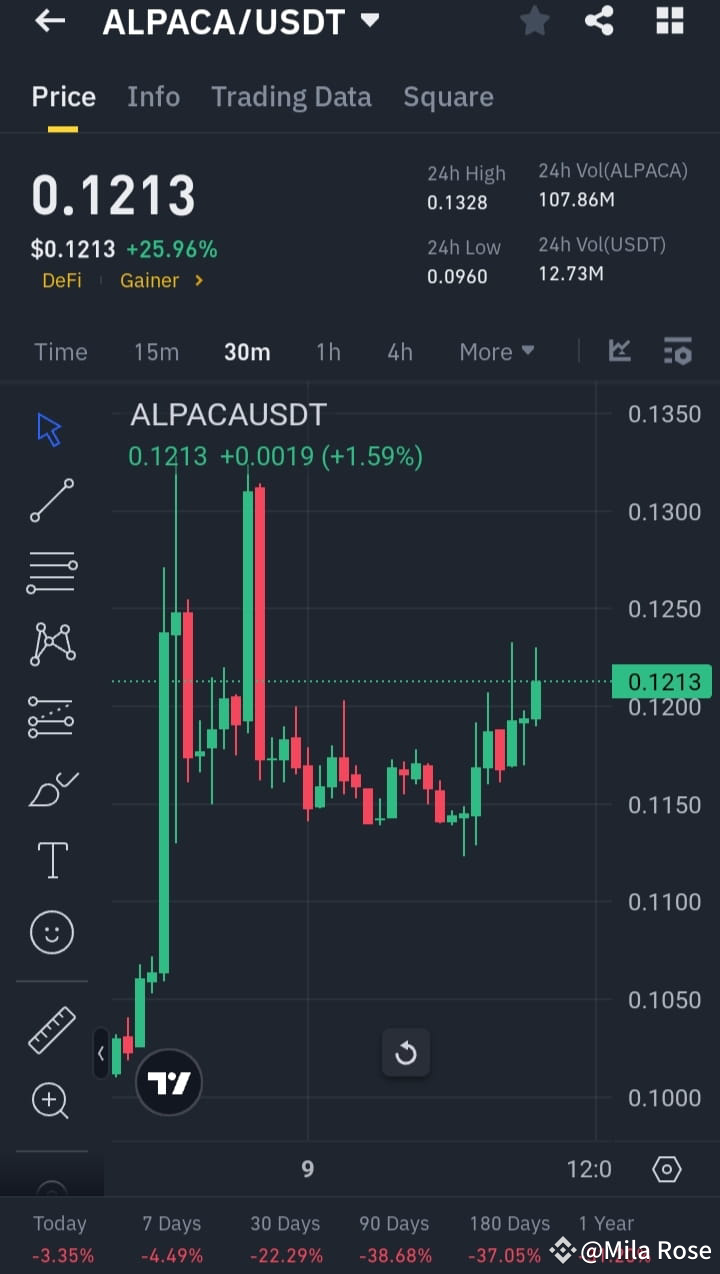Screen dimensions: 720x1274
Task: Switch to the Trading Data tab
Action: click(291, 96)
